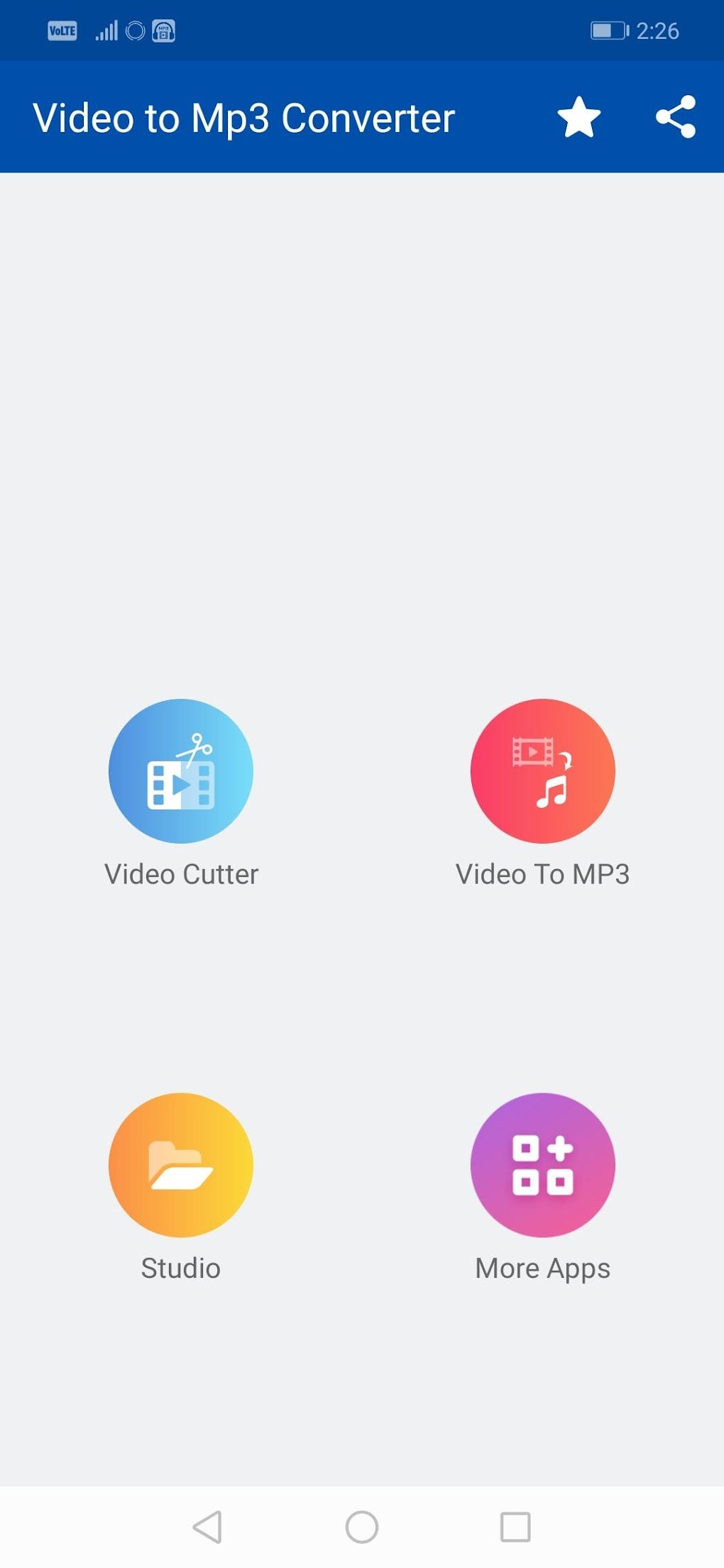
Task: Select the More Apps label
Action: tap(542, 1269)
